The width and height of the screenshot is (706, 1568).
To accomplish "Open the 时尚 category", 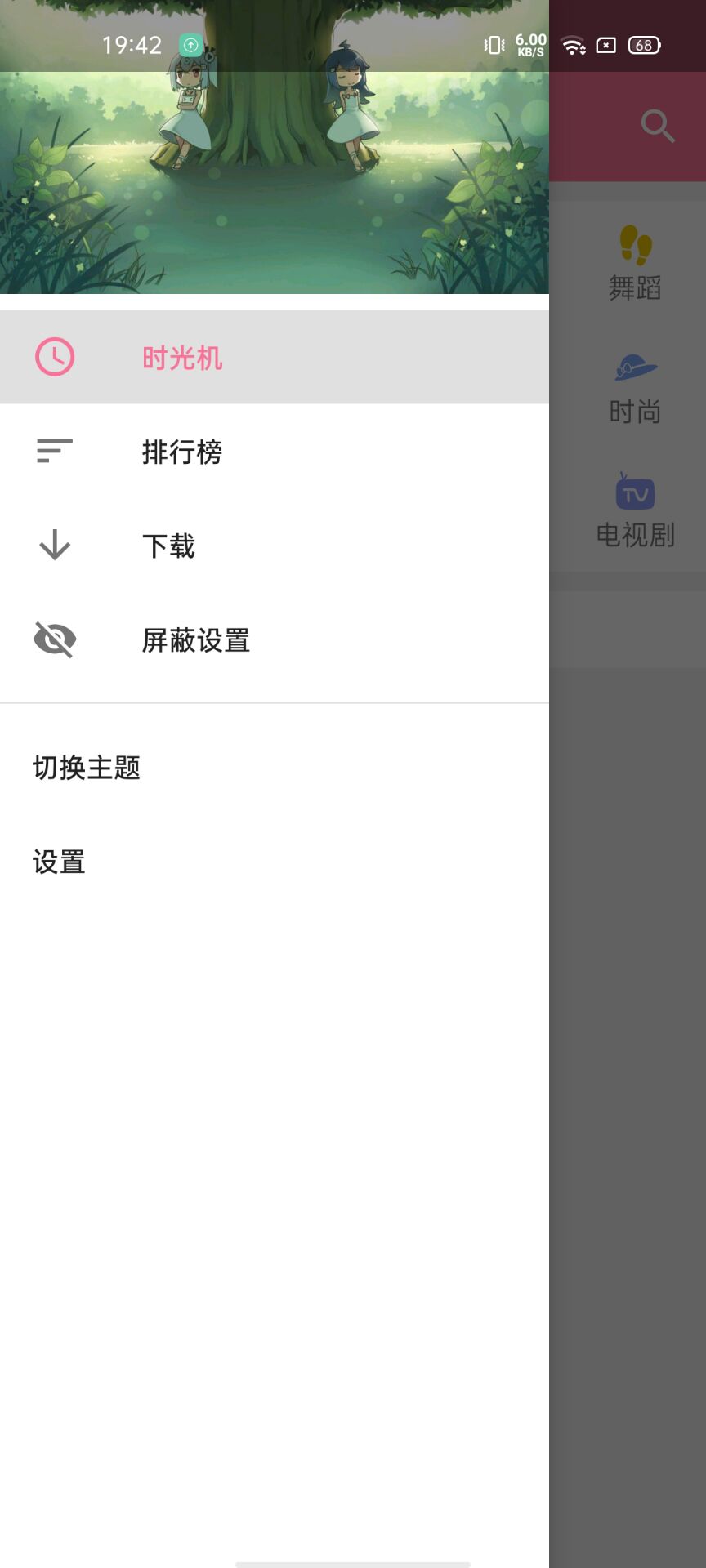I will pyautogui.click(x=635, y=387).
